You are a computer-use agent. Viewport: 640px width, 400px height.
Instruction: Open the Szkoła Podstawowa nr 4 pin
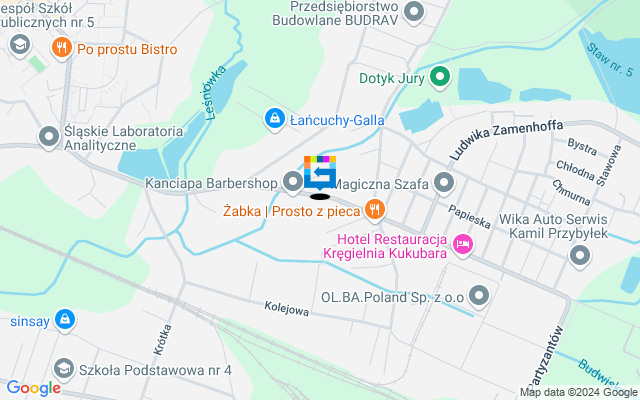[x=65, y=369]
